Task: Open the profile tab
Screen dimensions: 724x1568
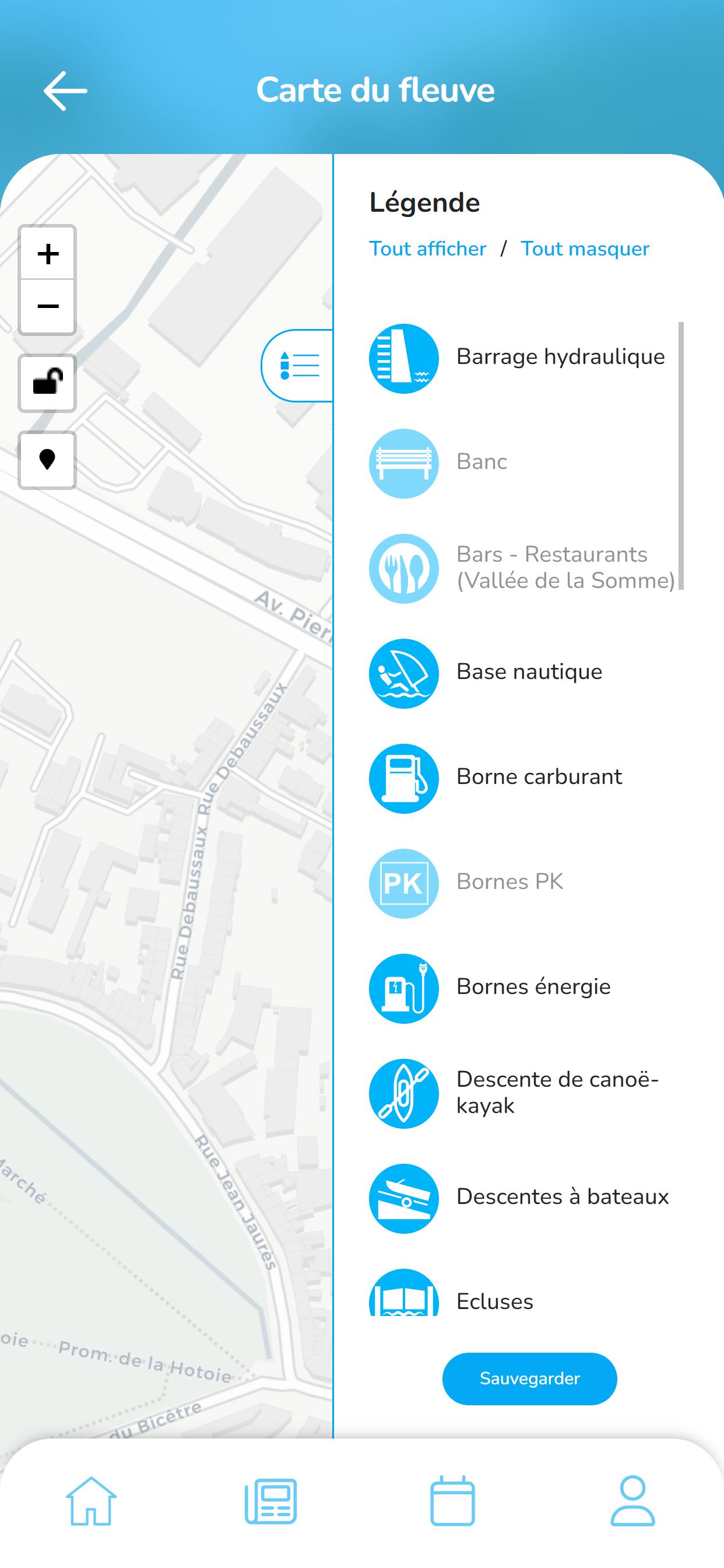Action: 632,1500
